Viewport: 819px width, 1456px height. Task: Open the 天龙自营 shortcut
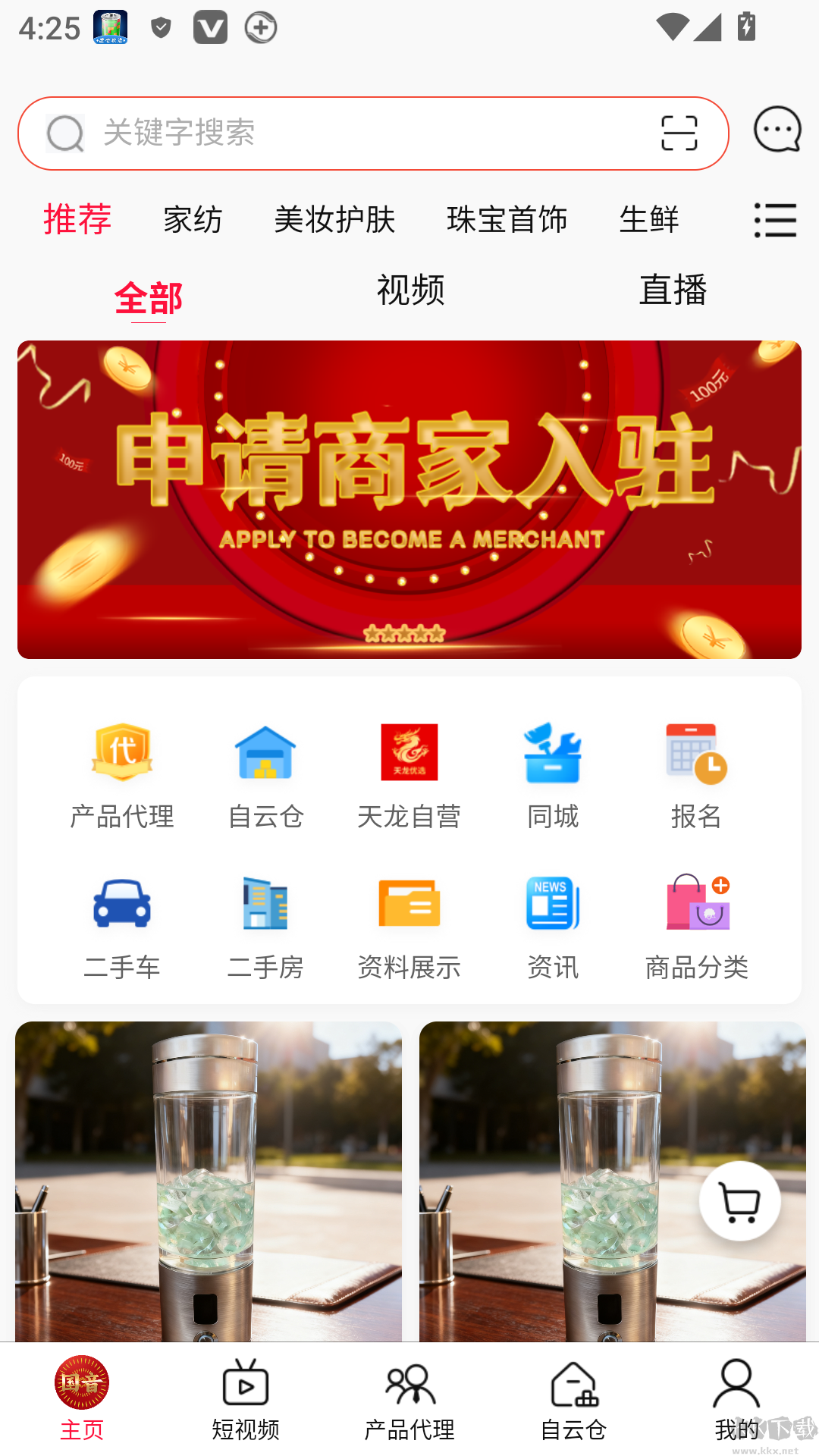[409, 775]
